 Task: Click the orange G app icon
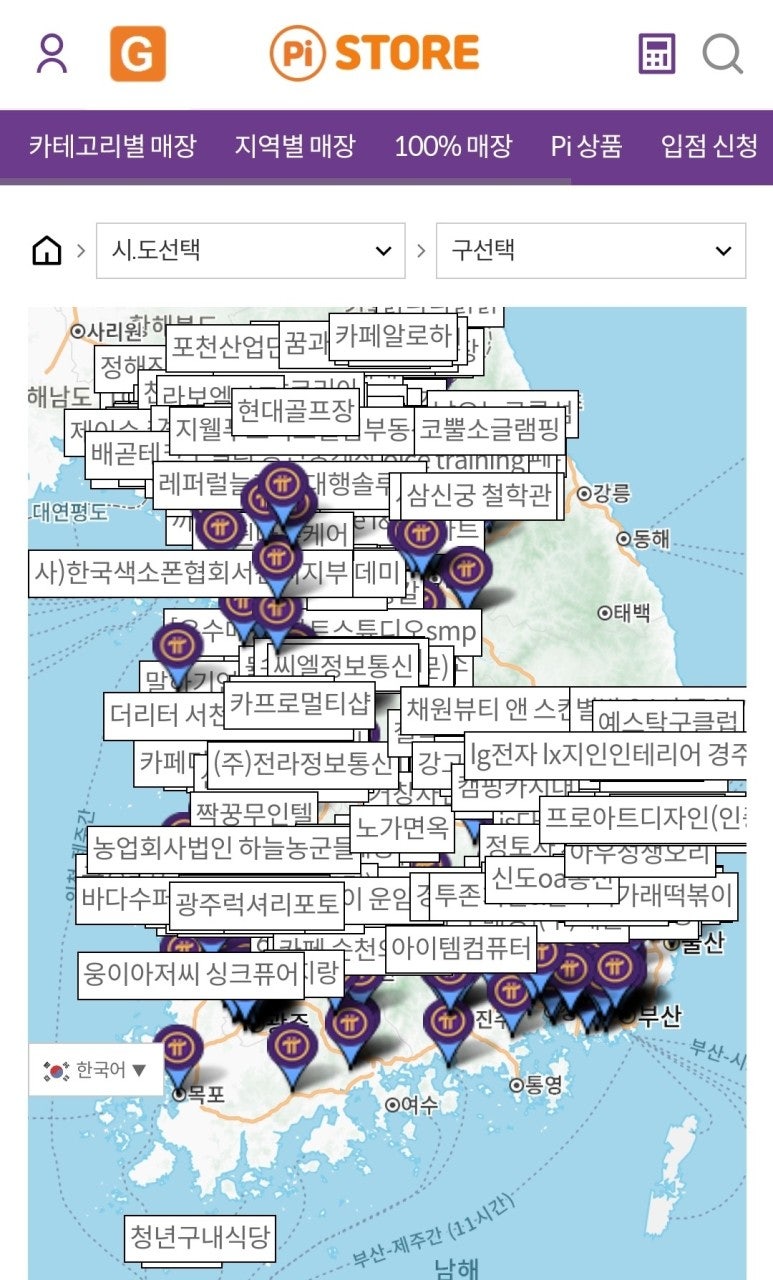click(139, 53)
